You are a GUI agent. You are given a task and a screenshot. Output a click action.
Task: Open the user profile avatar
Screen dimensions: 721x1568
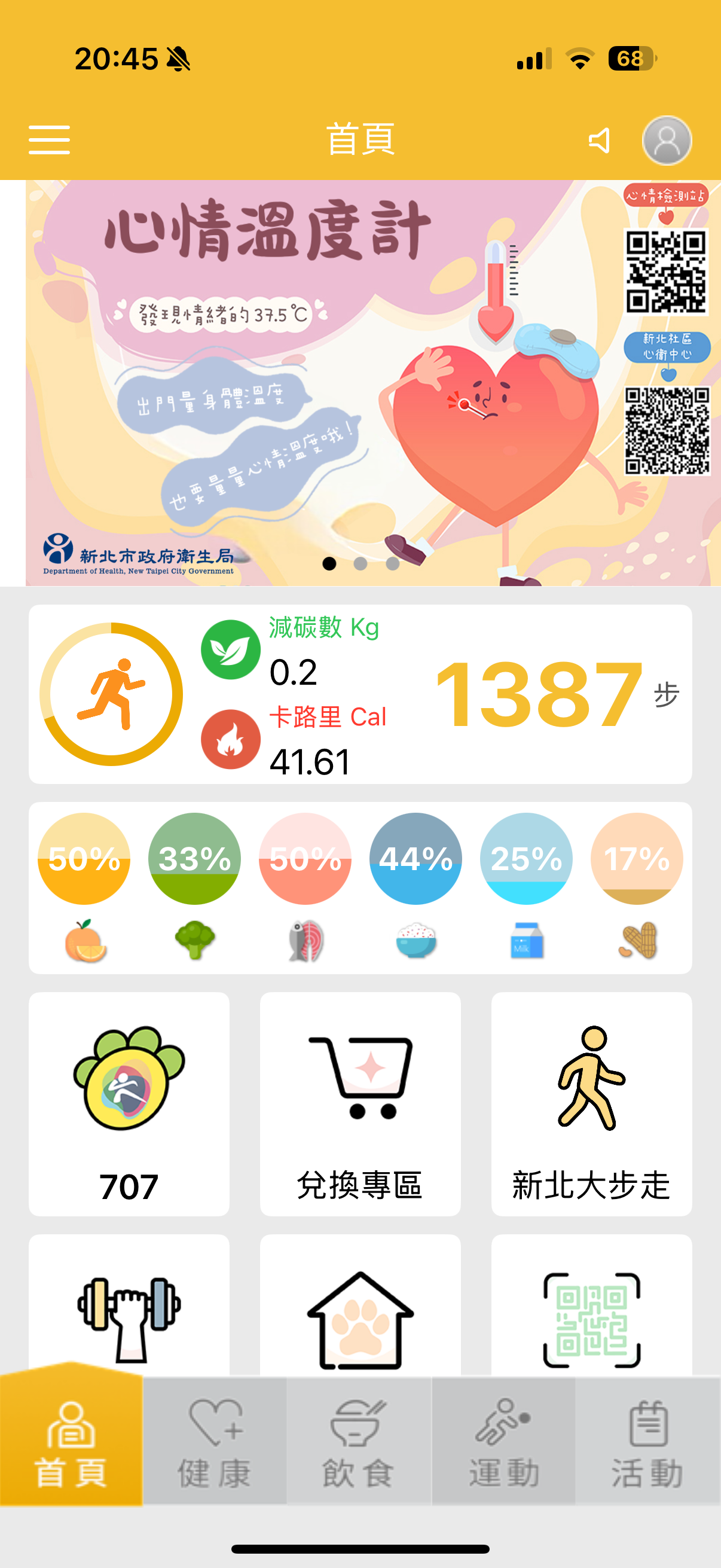click(667, 141)
